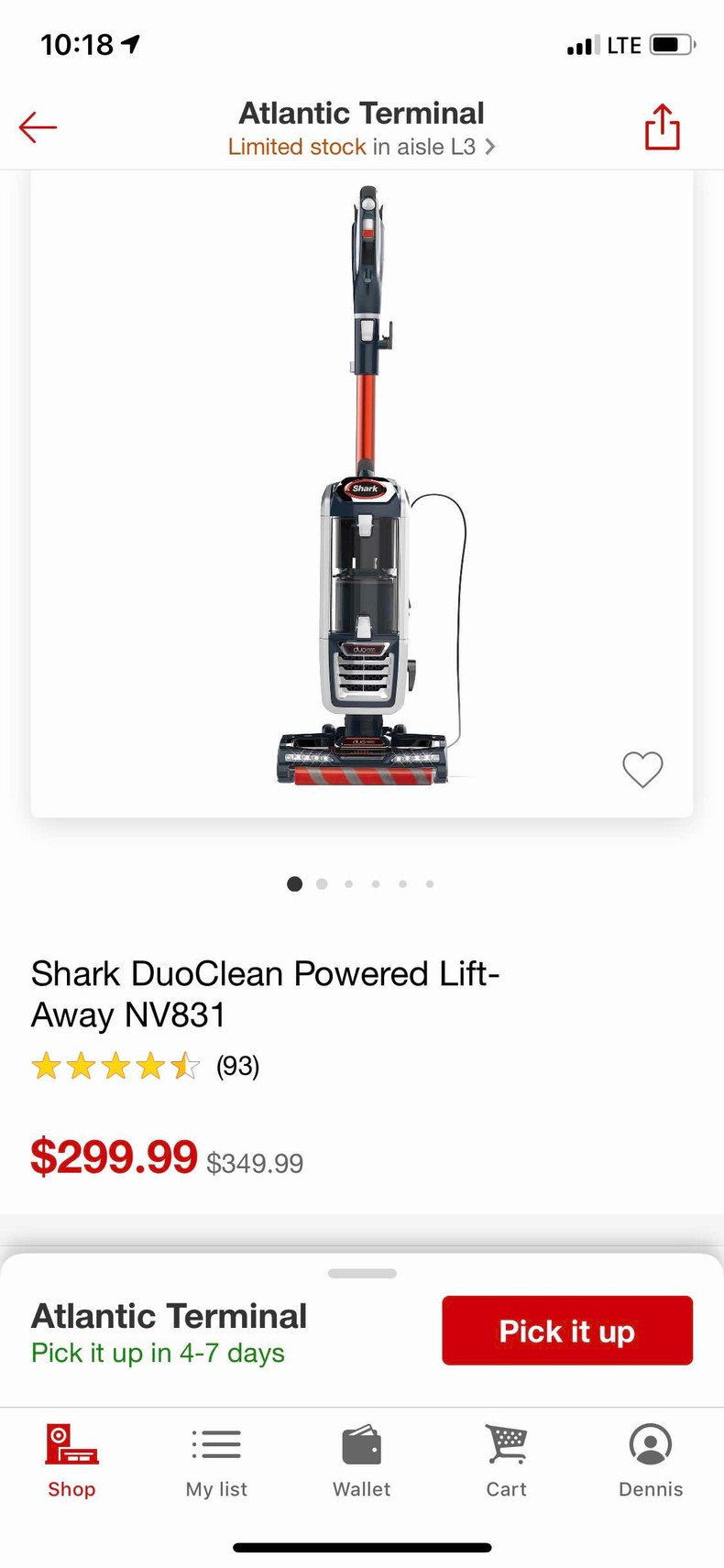This screenshot has width=724, height=1568.
Task: Open Dennis account tab
Action: (x=651, y=1461)
